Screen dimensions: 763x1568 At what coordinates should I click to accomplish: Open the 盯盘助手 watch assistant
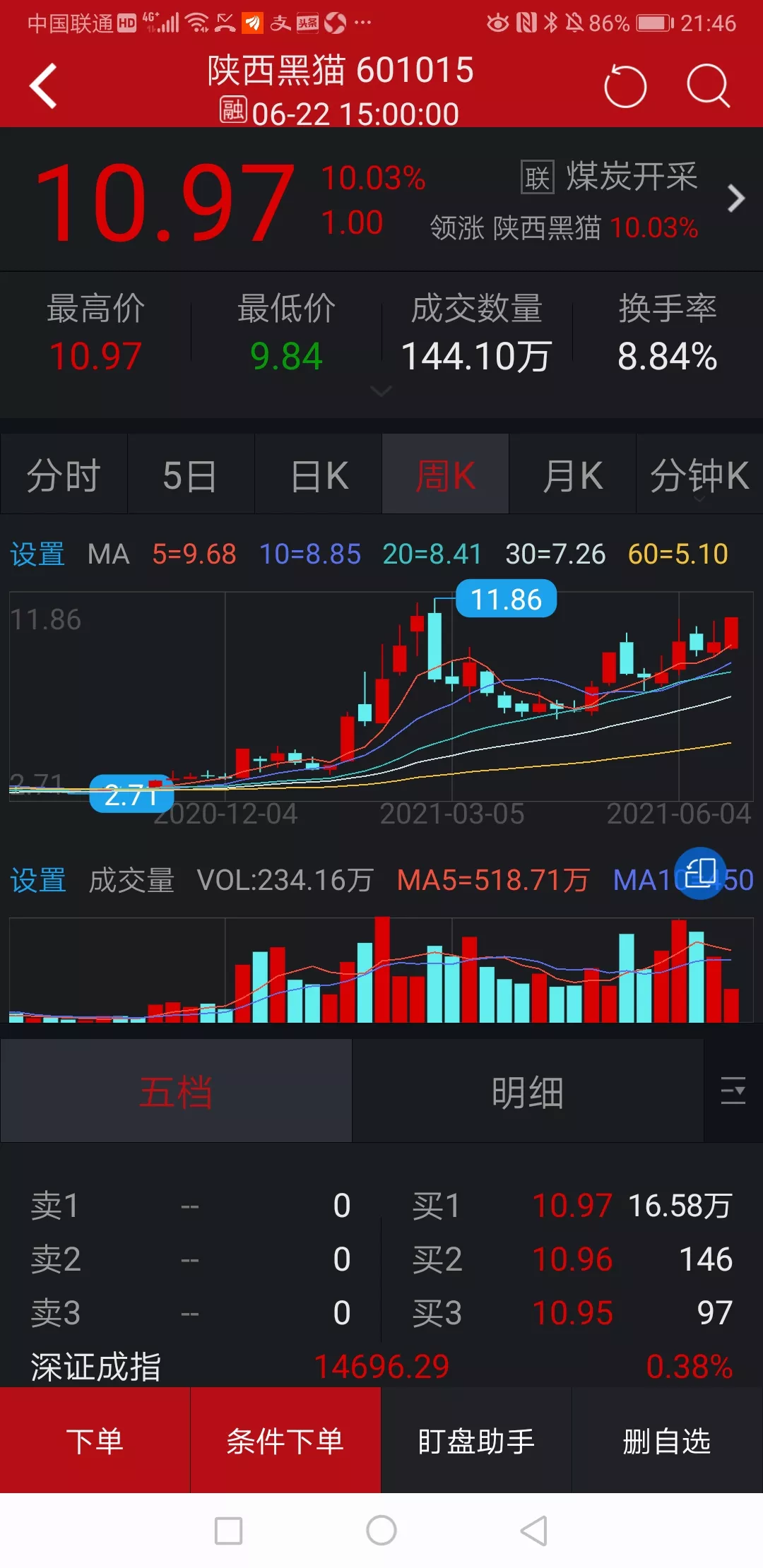pyautogui.click(x=476, y=1441)
